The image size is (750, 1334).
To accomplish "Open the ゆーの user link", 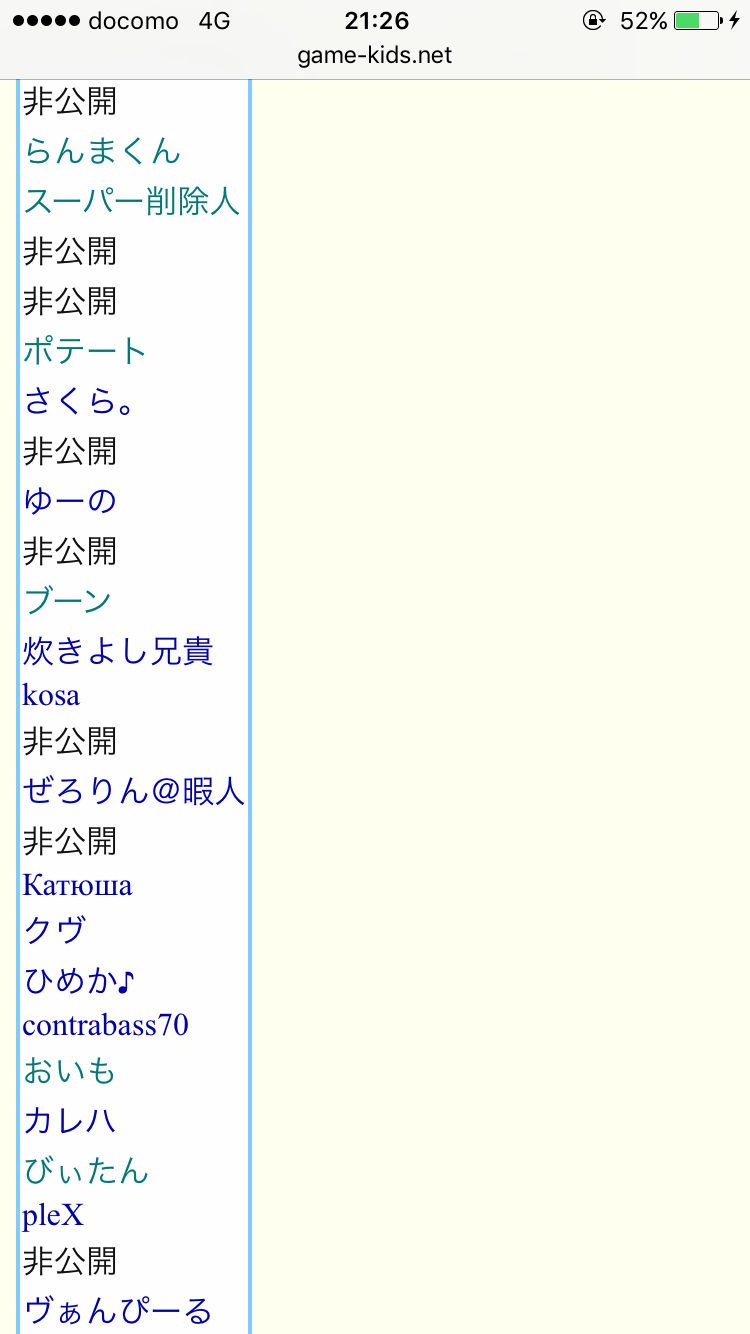I will pos(70,501).
